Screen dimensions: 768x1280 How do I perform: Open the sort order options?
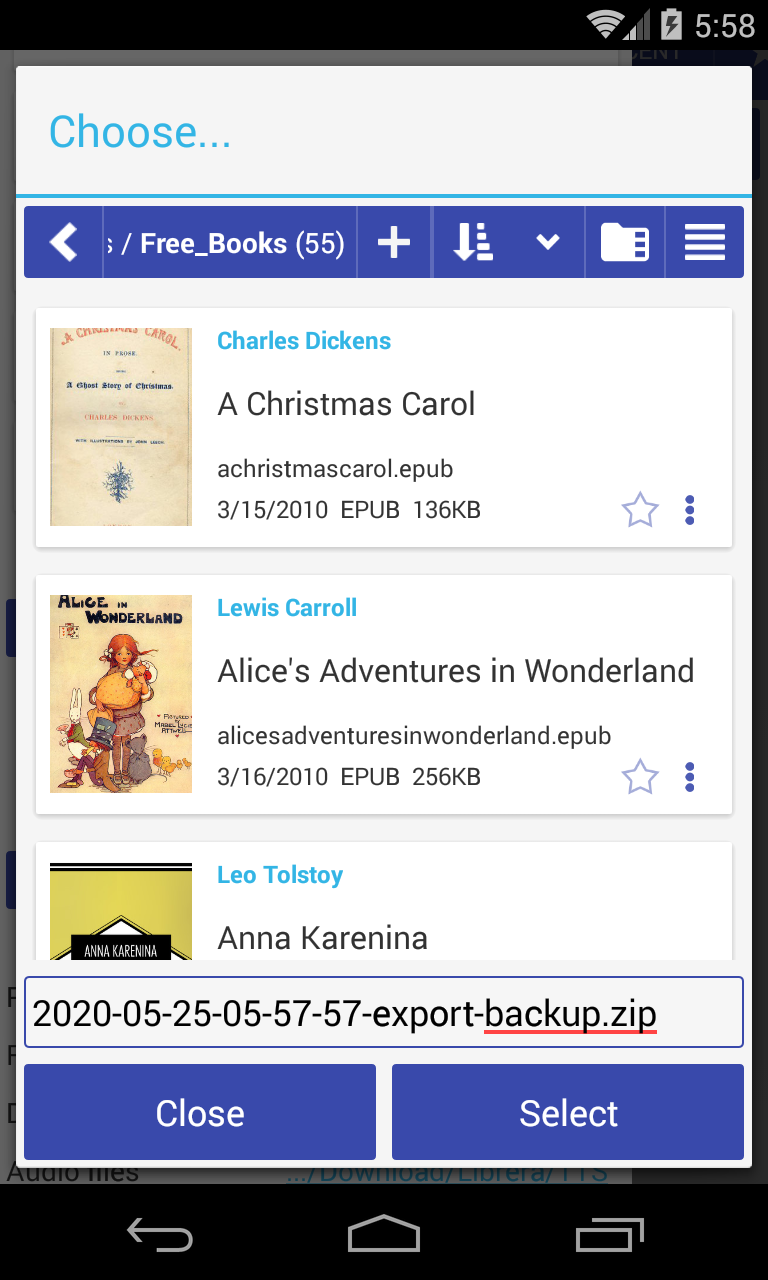point(473,242)
